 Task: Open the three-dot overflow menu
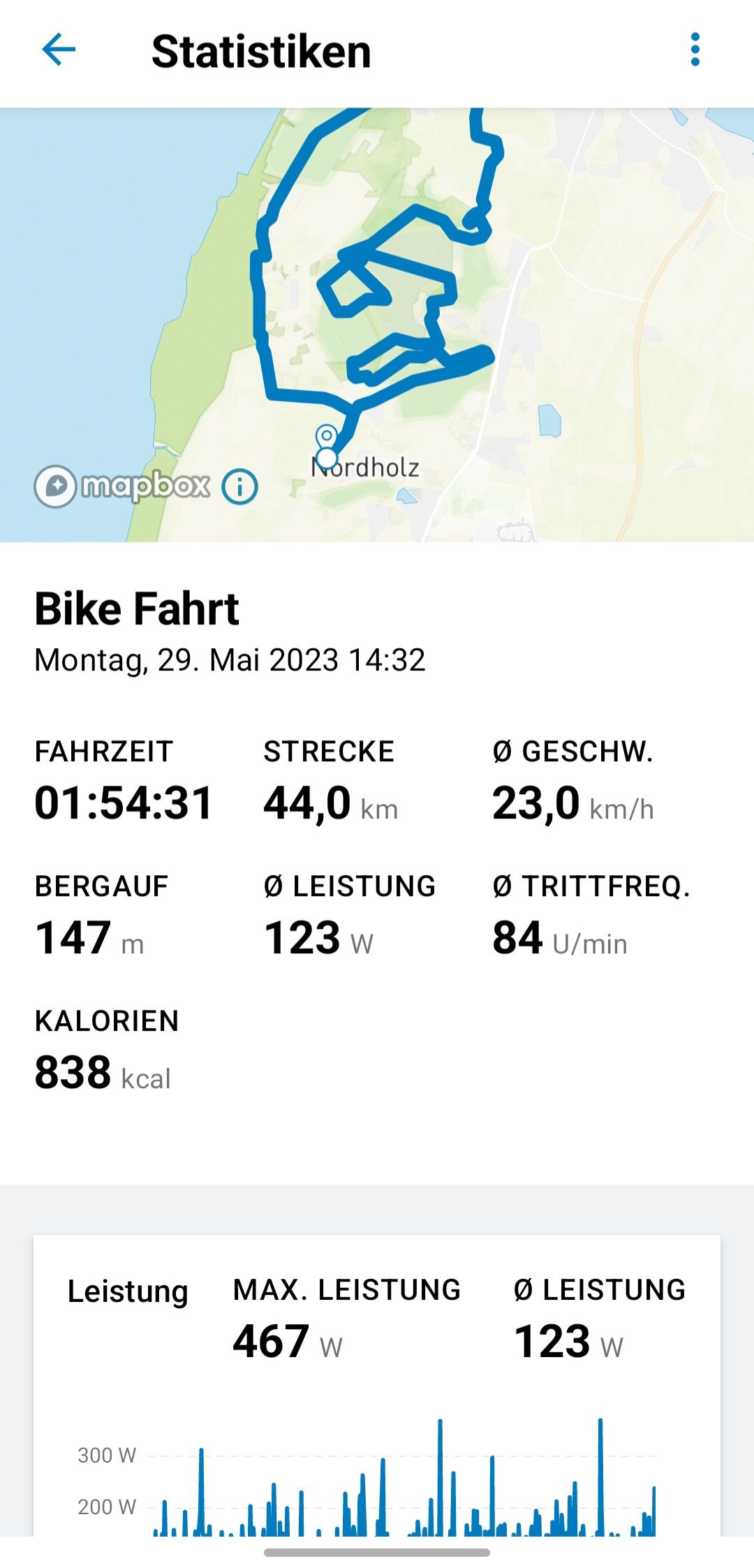[x=695, y=50]
